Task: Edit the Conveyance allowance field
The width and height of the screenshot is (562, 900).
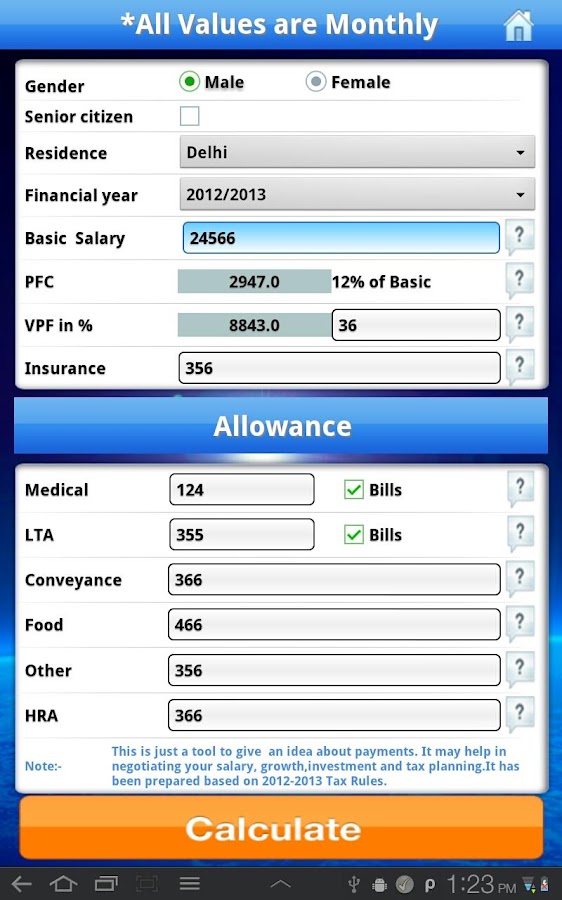Action: [x=334, y=579]
